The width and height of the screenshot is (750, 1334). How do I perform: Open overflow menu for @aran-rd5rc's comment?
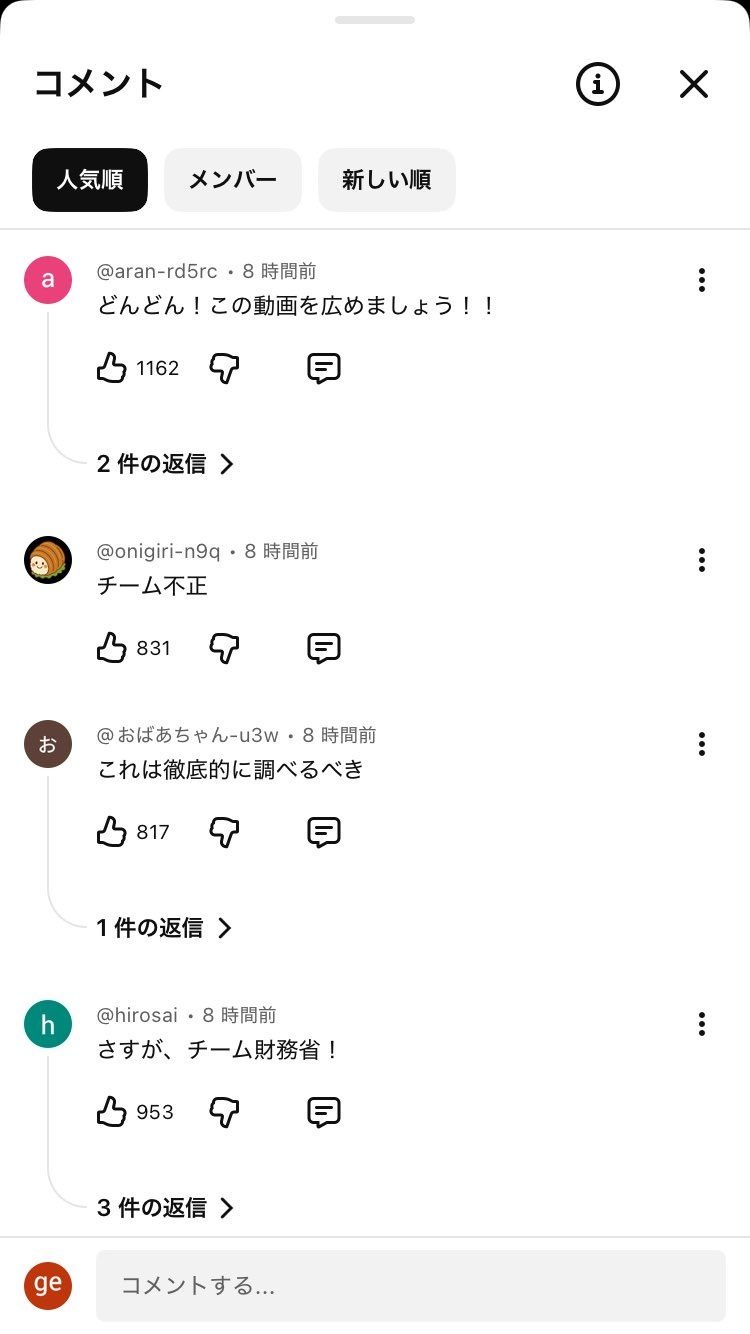(702, 280)
